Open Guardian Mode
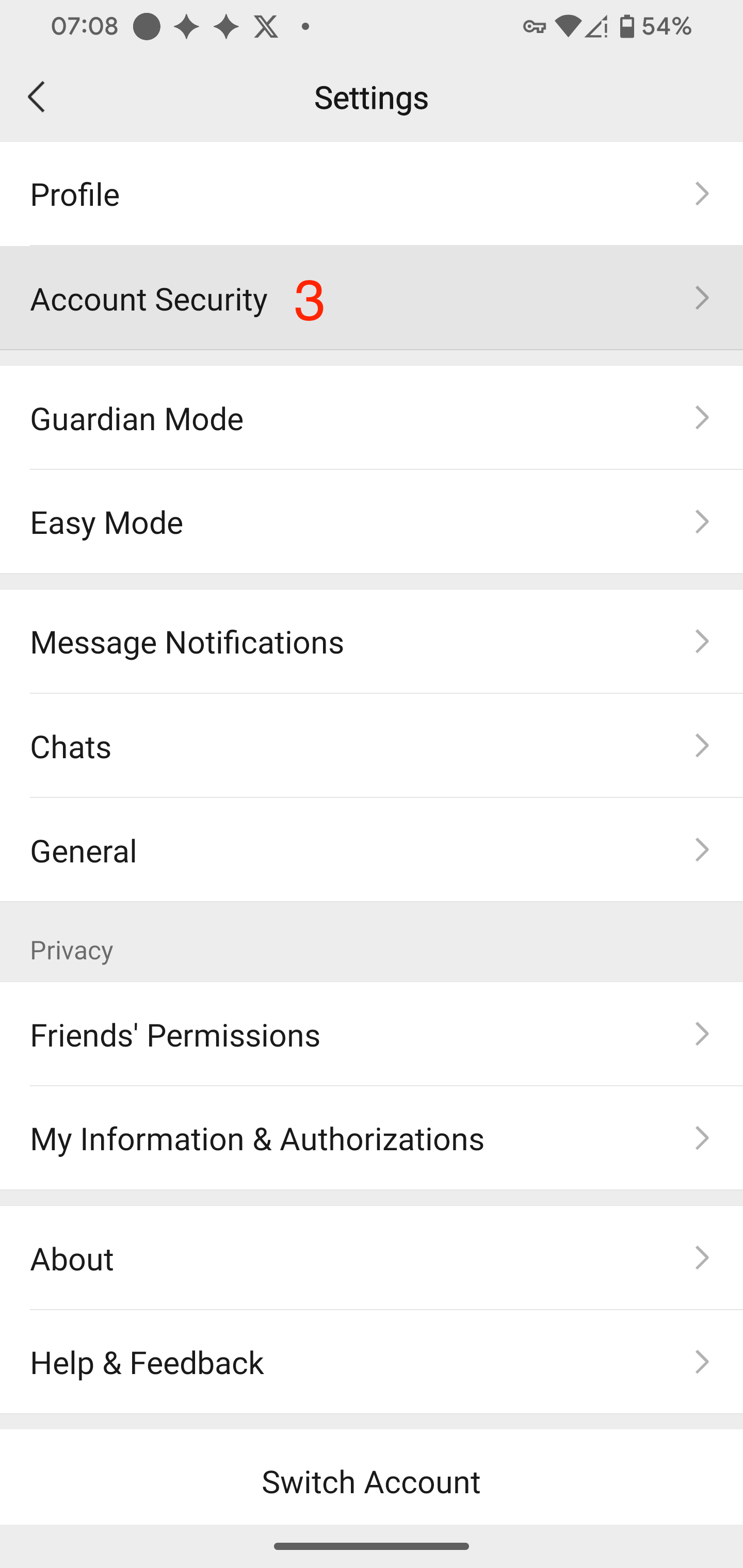 [x=372, y=418]
